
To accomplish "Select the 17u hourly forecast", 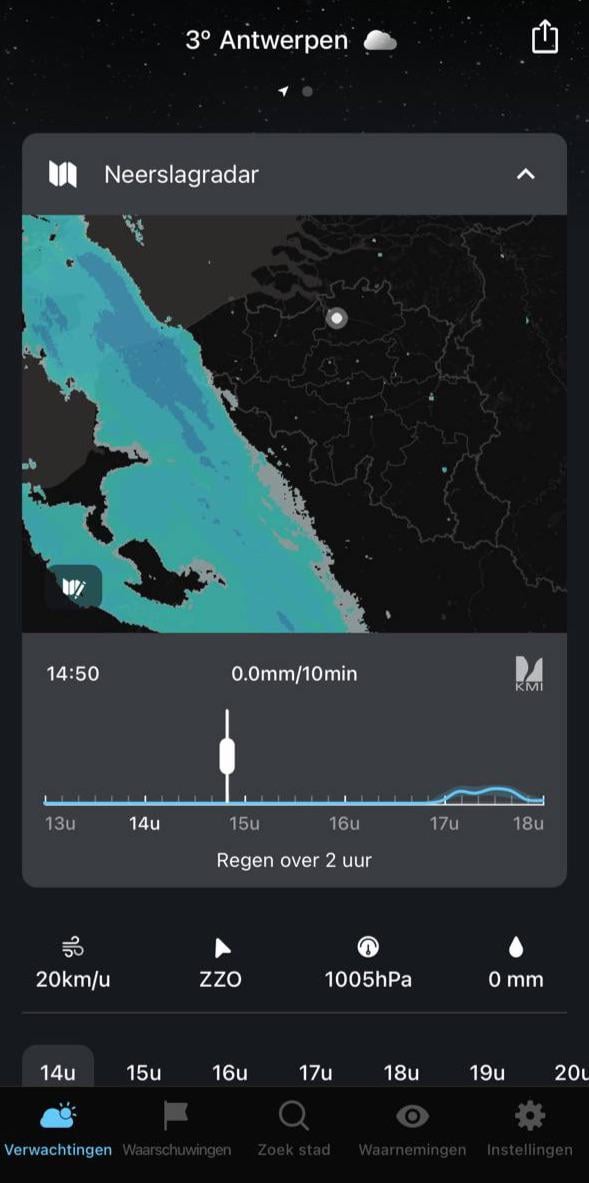I will coord(315,1073).
